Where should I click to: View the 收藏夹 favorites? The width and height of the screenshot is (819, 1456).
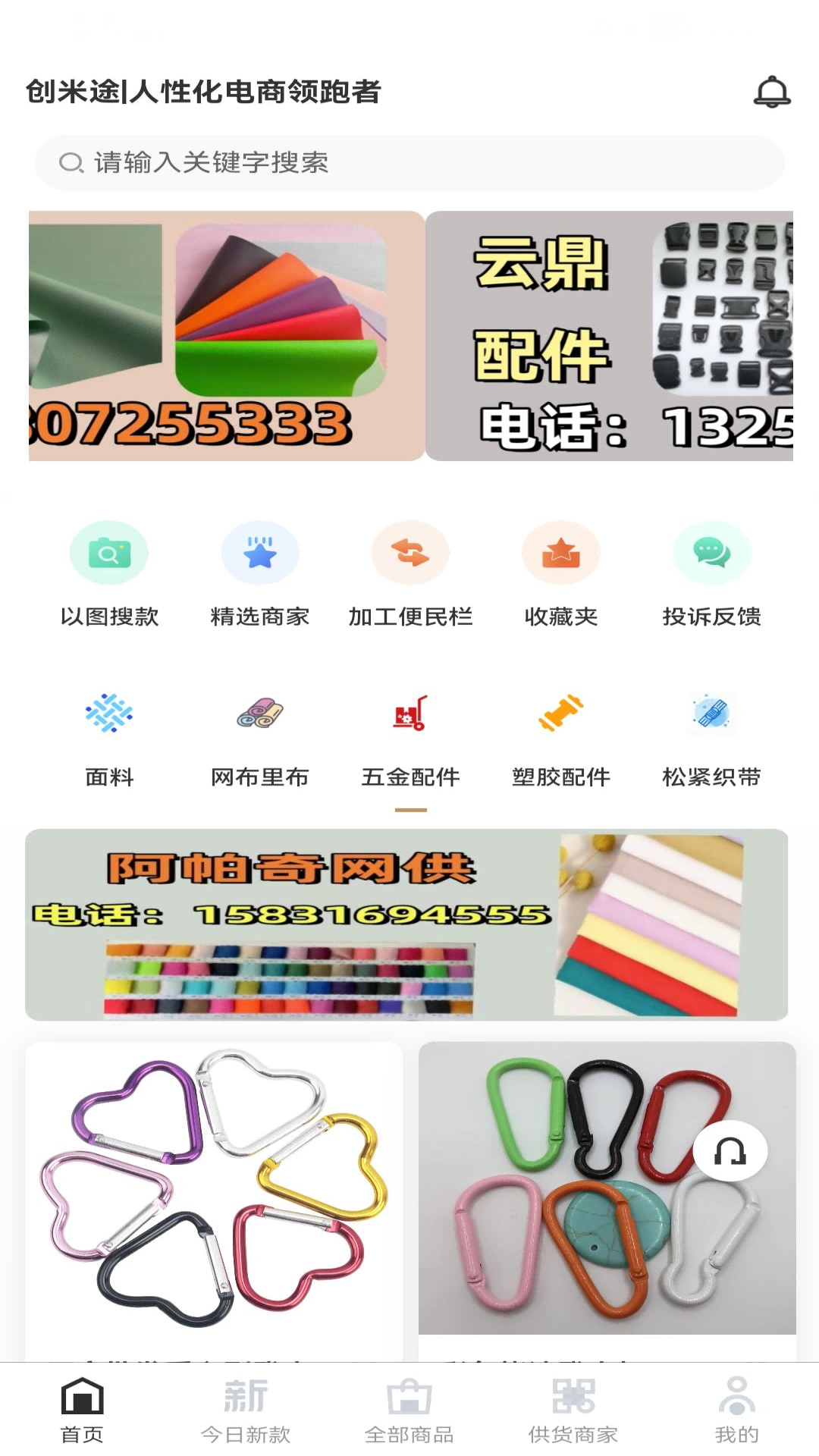[x=561, y=574]
